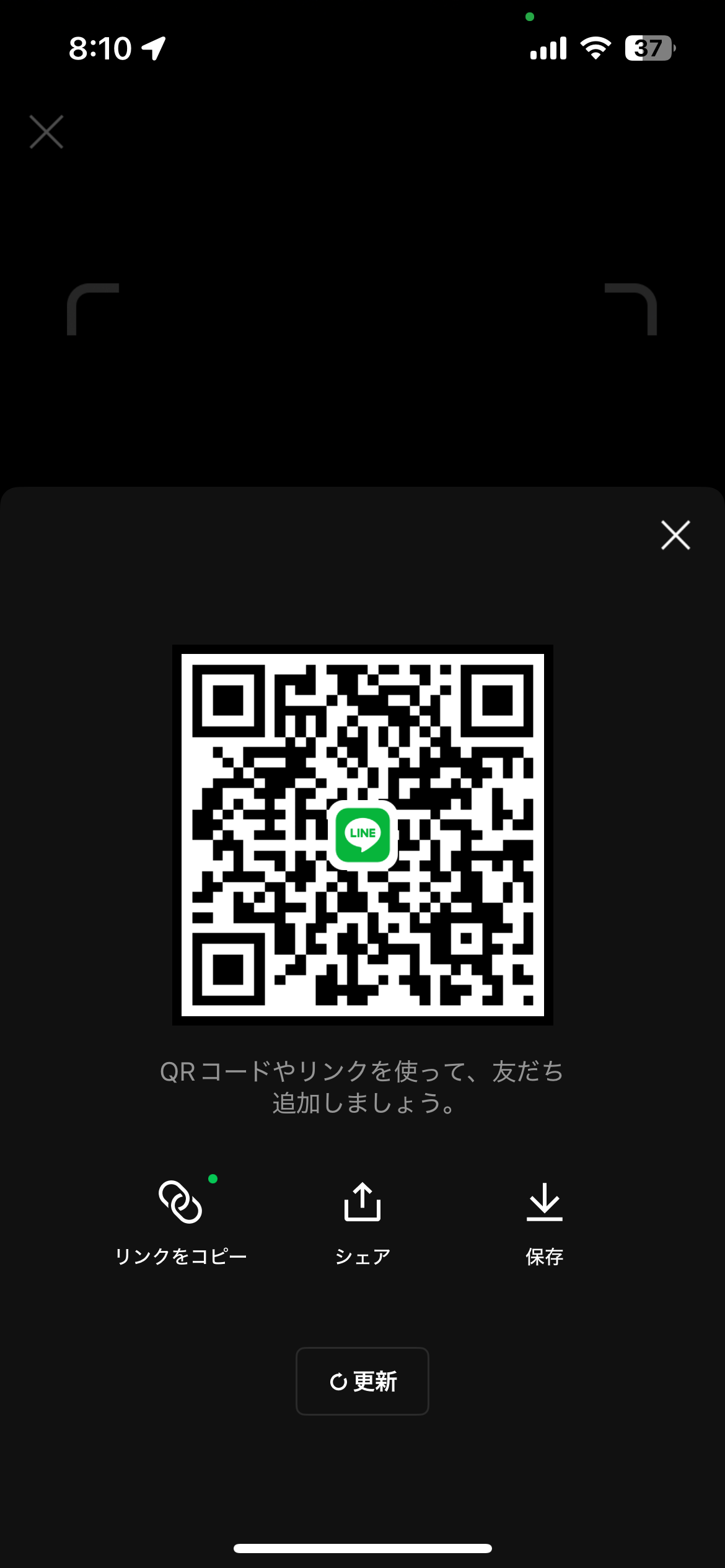Close the QR scanner screen
The width and height of the screenshot is (725, 1568).
pyautogui.click(x=46, y=132)
